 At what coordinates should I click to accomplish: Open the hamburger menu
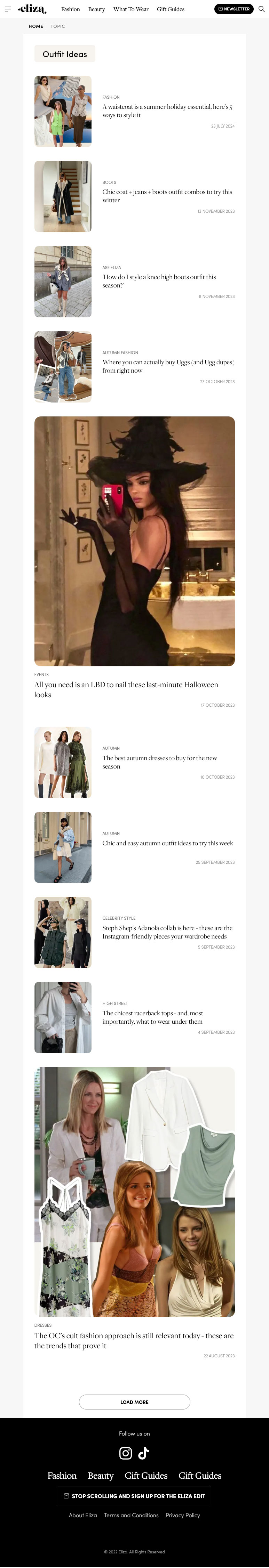[x=8, y=9]
